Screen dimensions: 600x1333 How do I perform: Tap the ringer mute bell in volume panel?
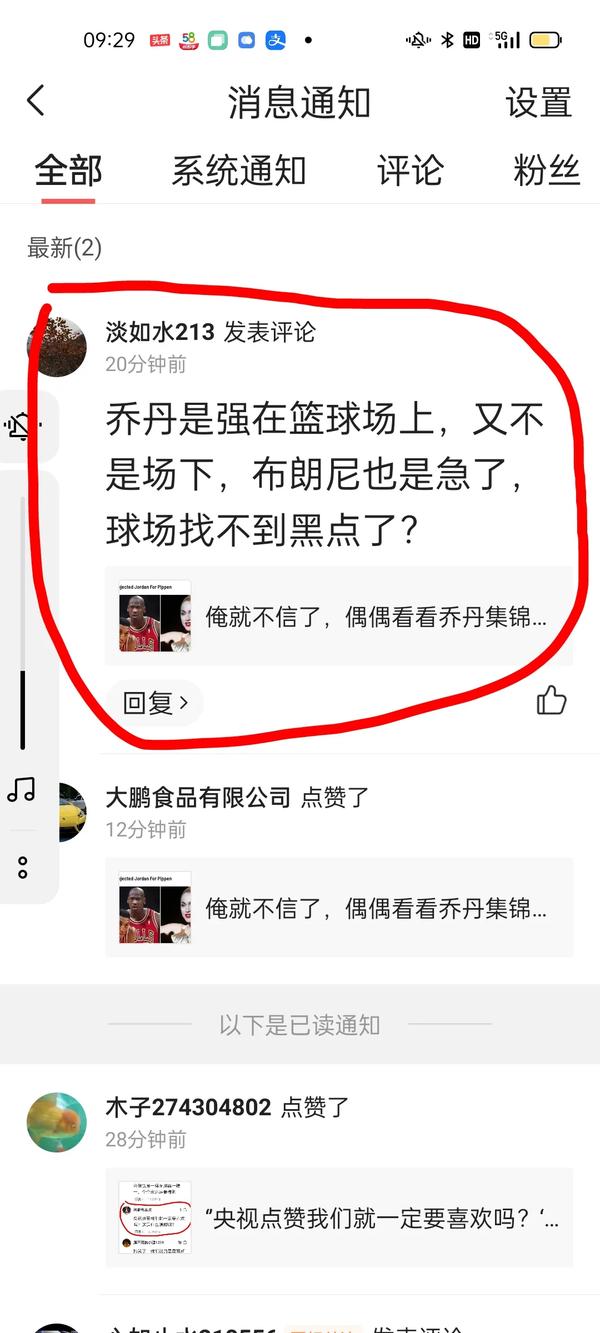pyautogui.click(x=20, y=428)
